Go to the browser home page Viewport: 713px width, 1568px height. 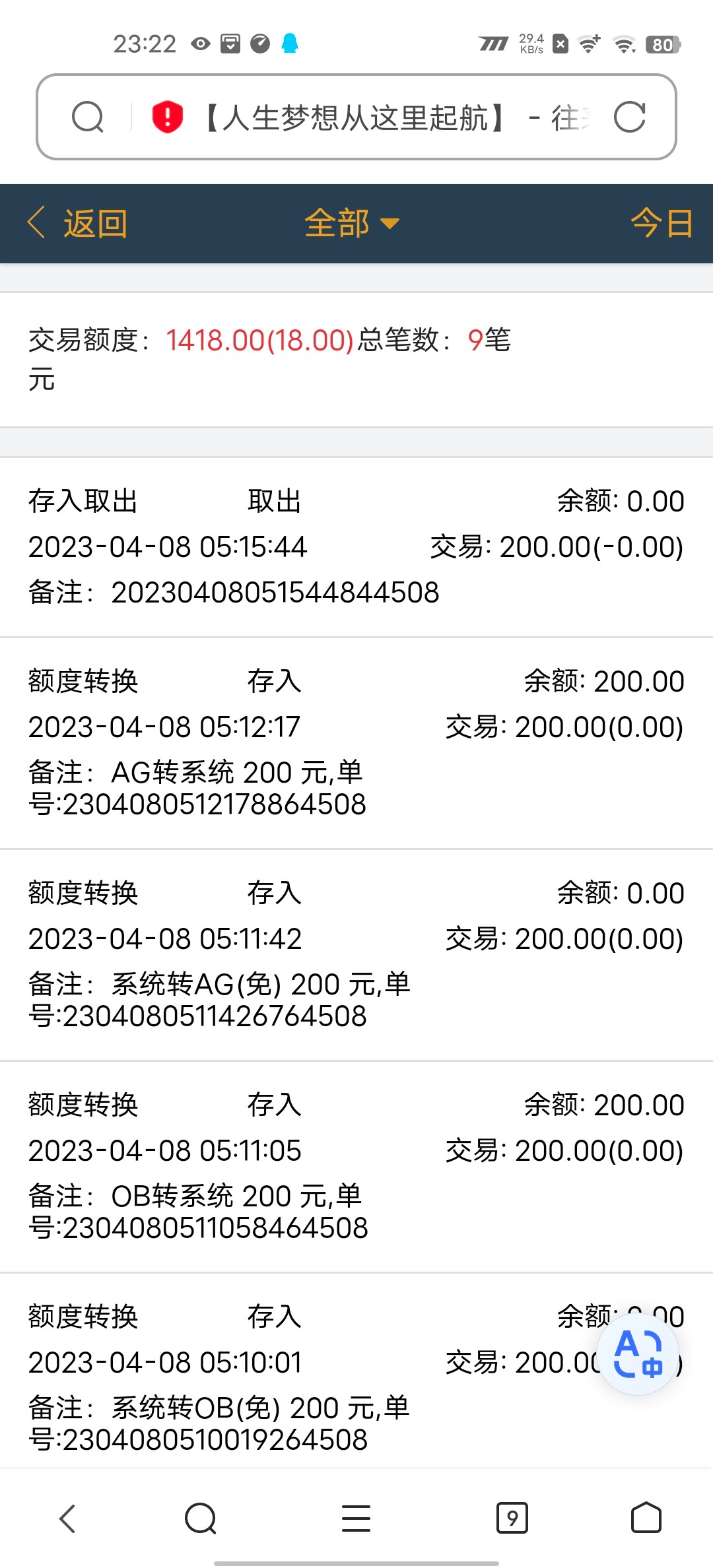646,1519
